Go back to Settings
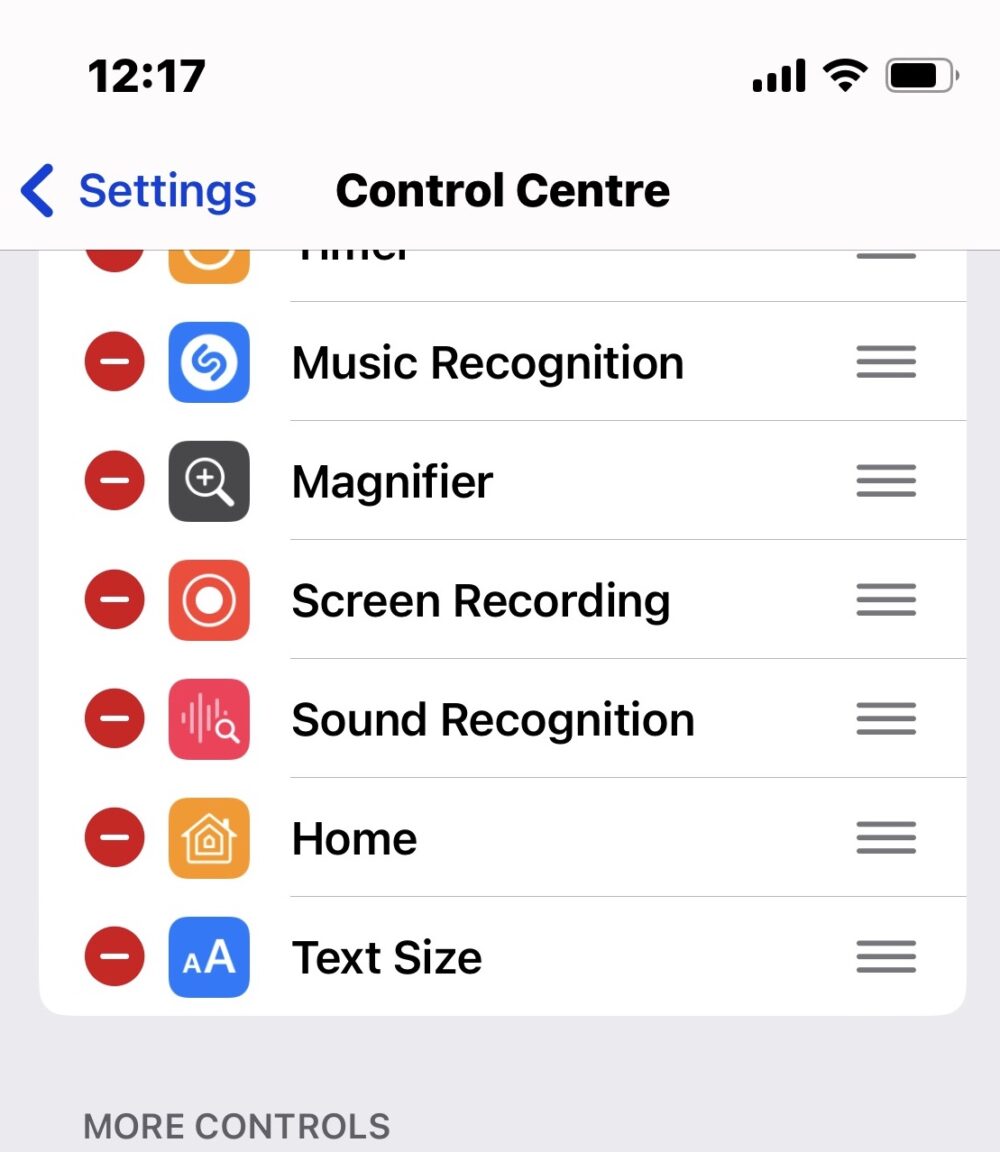The height and width of the screenshot is (1152, 1000). 140,190
